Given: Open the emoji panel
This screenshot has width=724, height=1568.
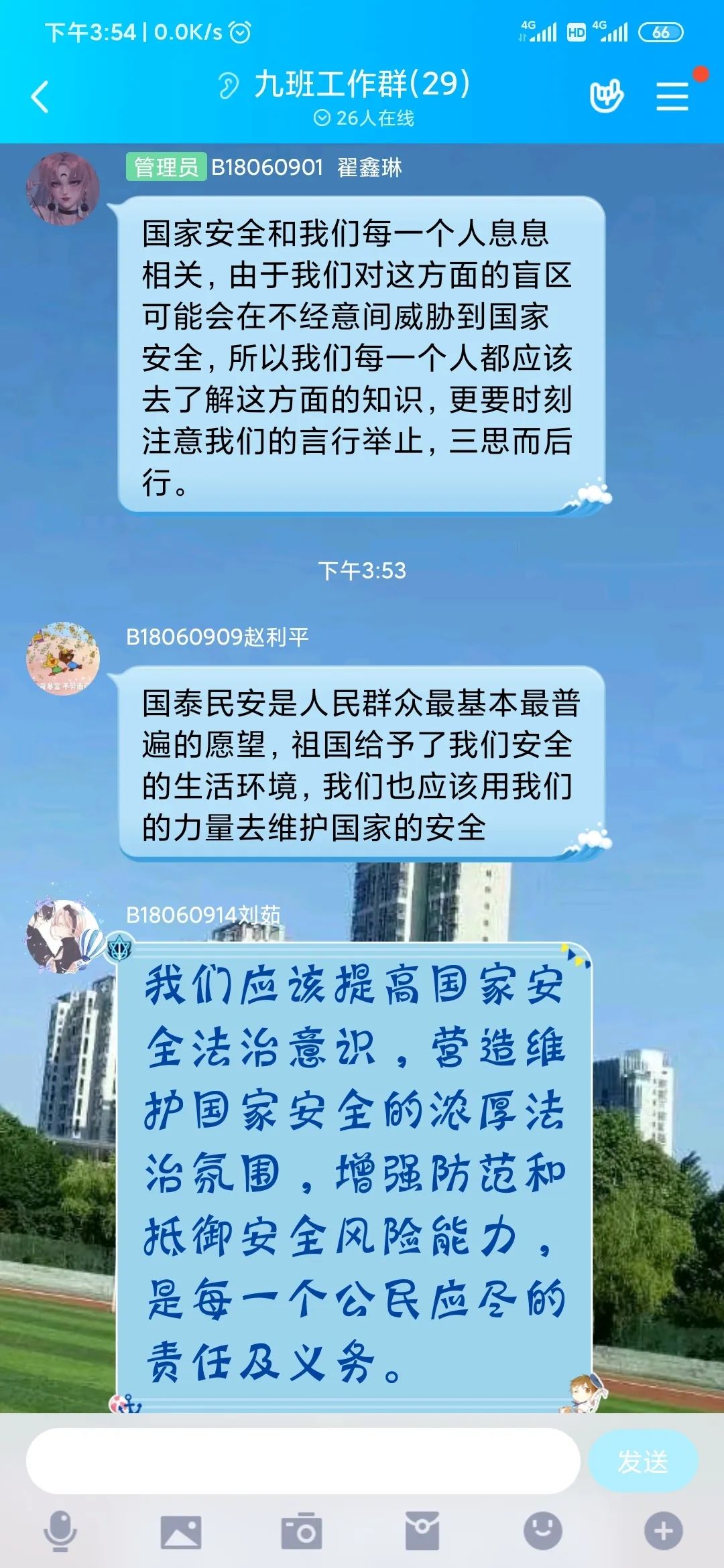Looking at the screenshot, I should (542, 1532).
